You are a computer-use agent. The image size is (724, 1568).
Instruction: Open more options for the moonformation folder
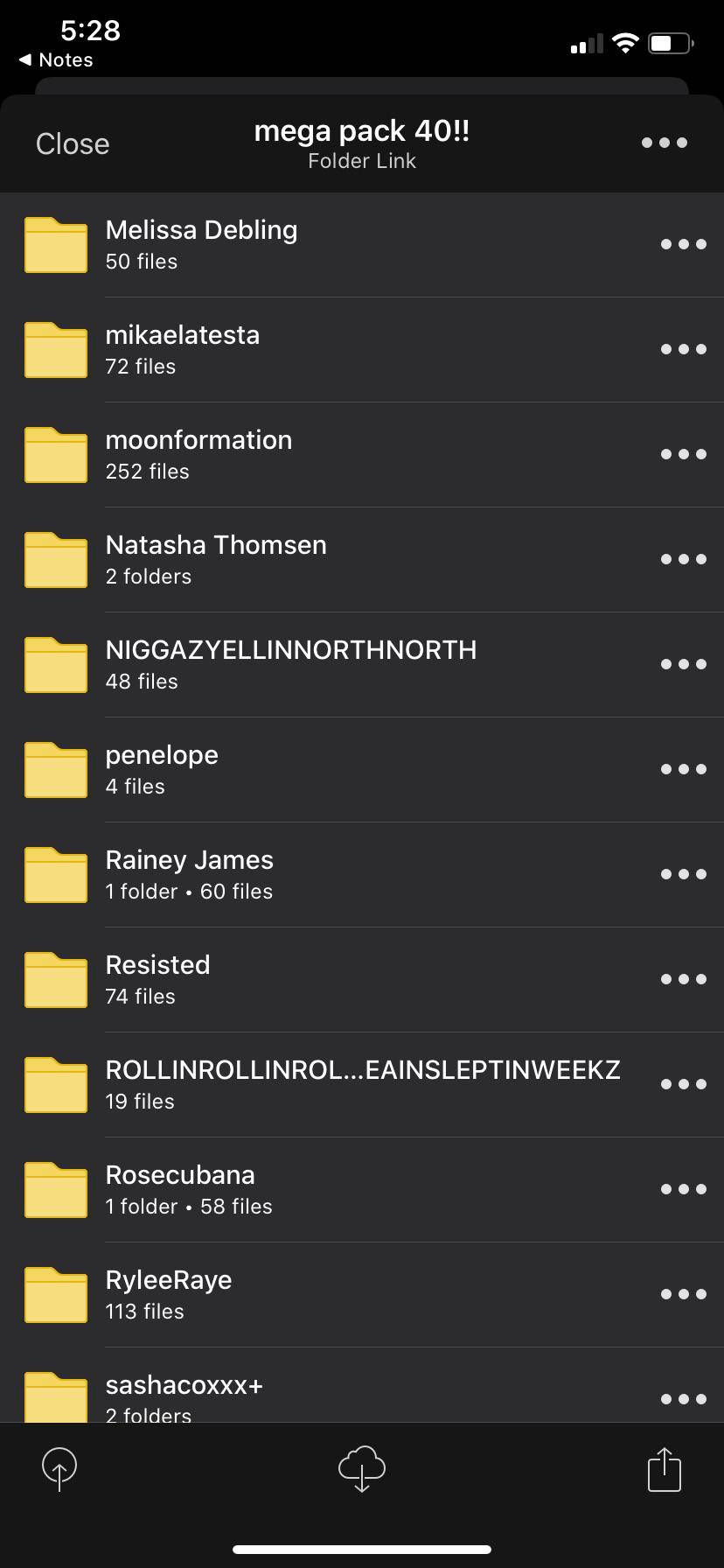click(x=683, y=454)
